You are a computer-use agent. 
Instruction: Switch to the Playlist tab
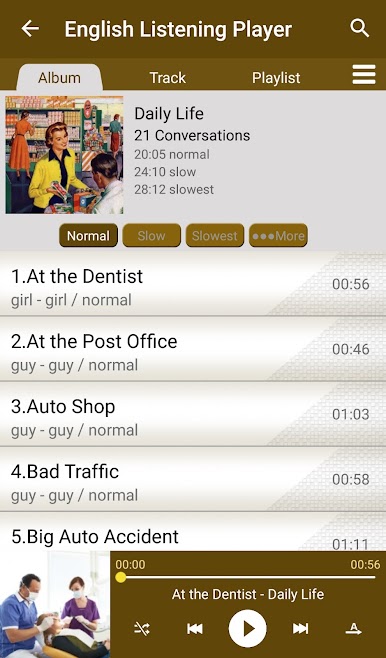point(276,78)
